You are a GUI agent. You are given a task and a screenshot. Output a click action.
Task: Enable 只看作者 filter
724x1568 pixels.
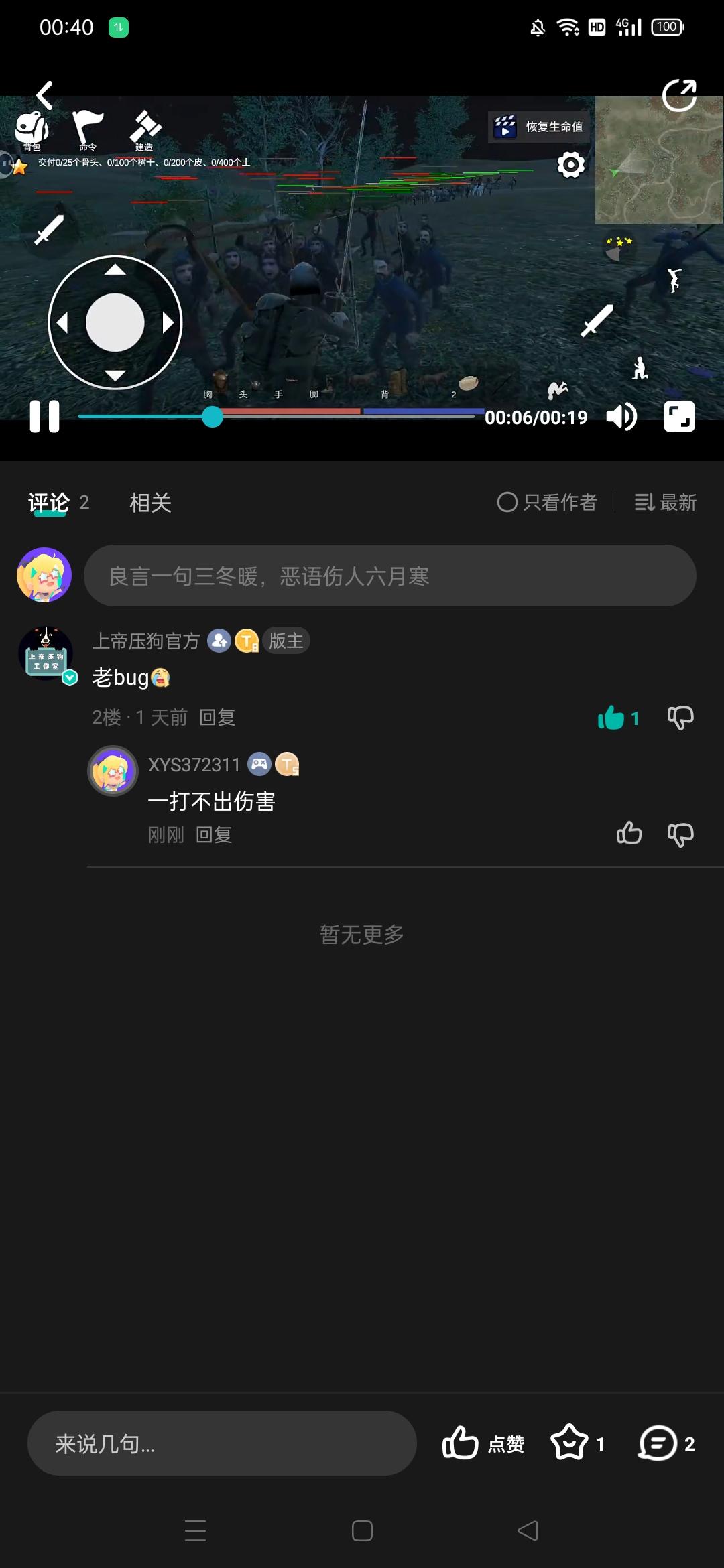pyautogui.click(x=546, y=503)
